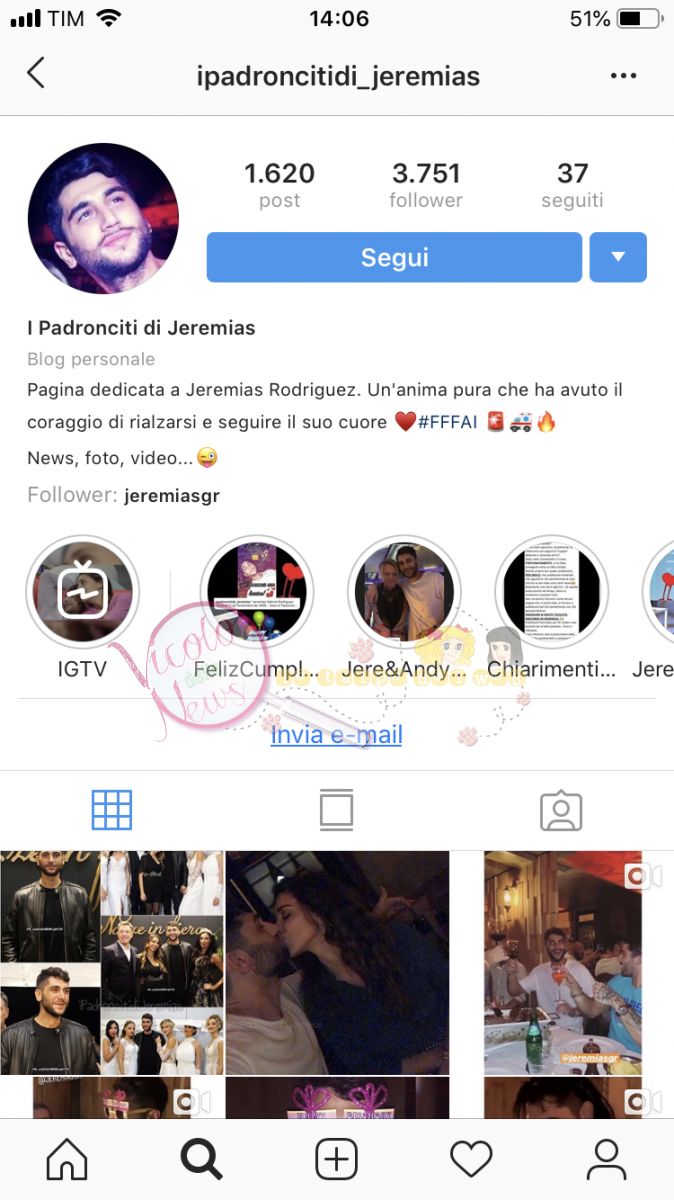Switch to the tagged photos tab
Image resolution: width=674 pixels, height=1200 pixels.
(x=561, y=810)
